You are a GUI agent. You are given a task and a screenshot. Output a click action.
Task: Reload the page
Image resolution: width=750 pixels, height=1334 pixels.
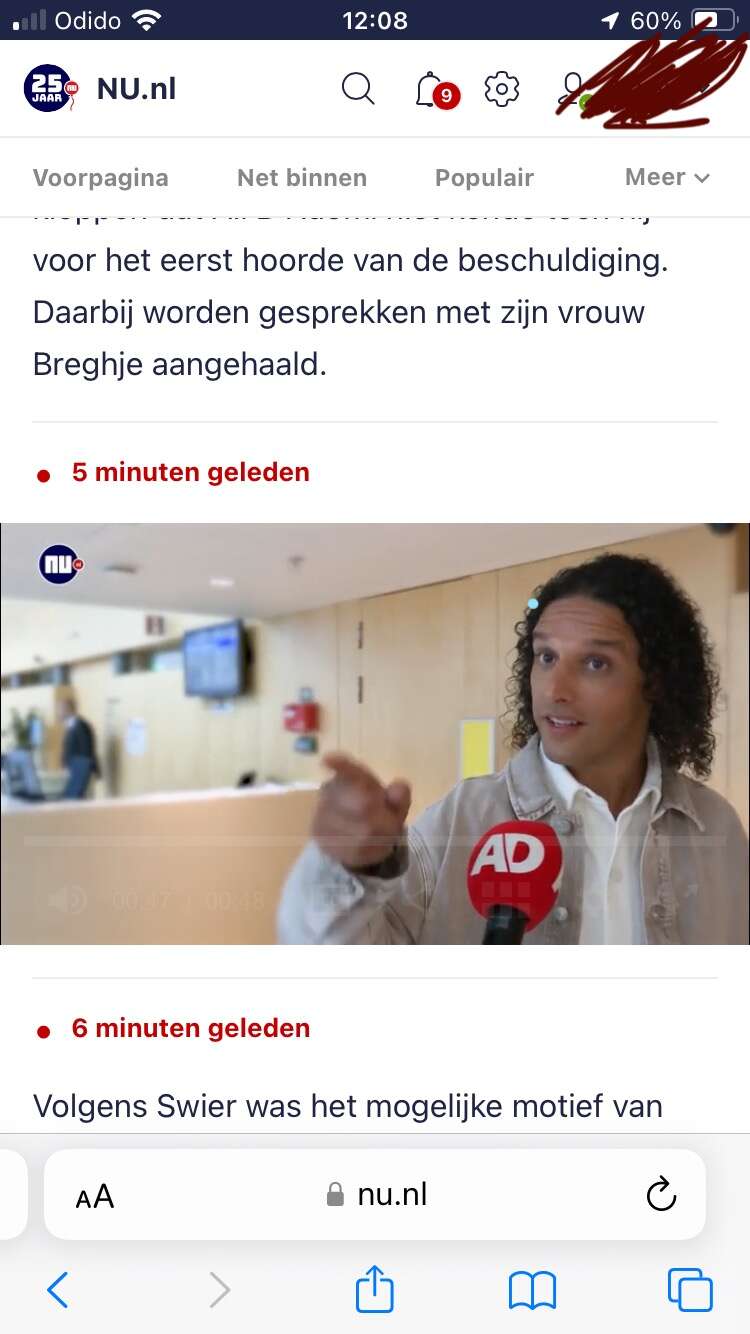661,1194
